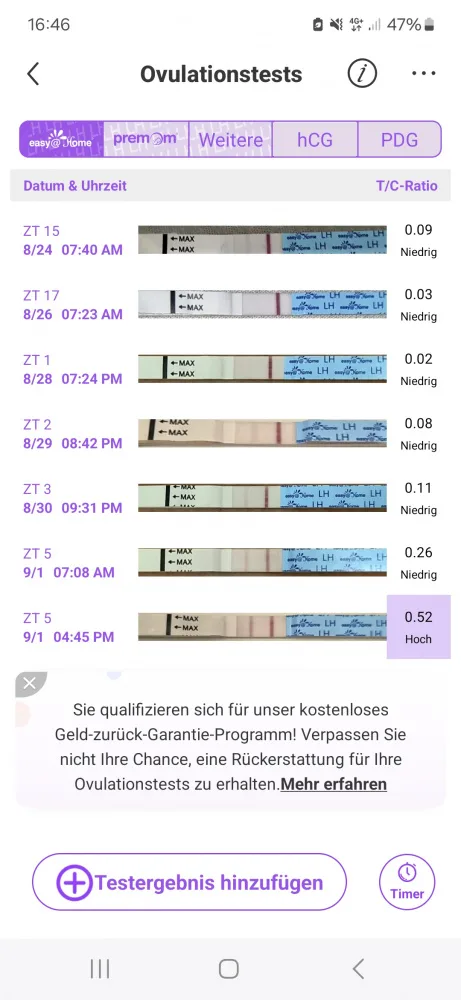Switch to the hCG tab
The height and width of the screenshot is (1000, 461).
(315, 139)
